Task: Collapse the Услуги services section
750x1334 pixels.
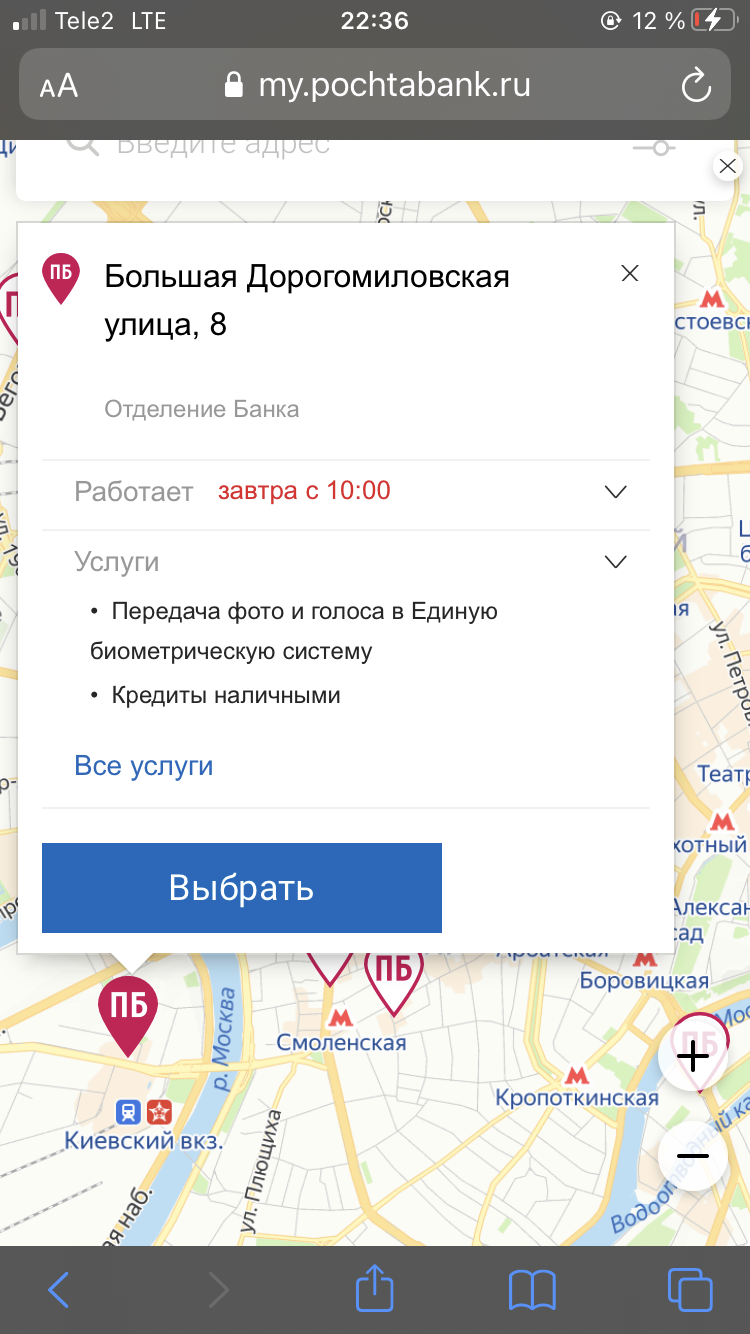Action: pyautogui.click(x=615, y=562)
